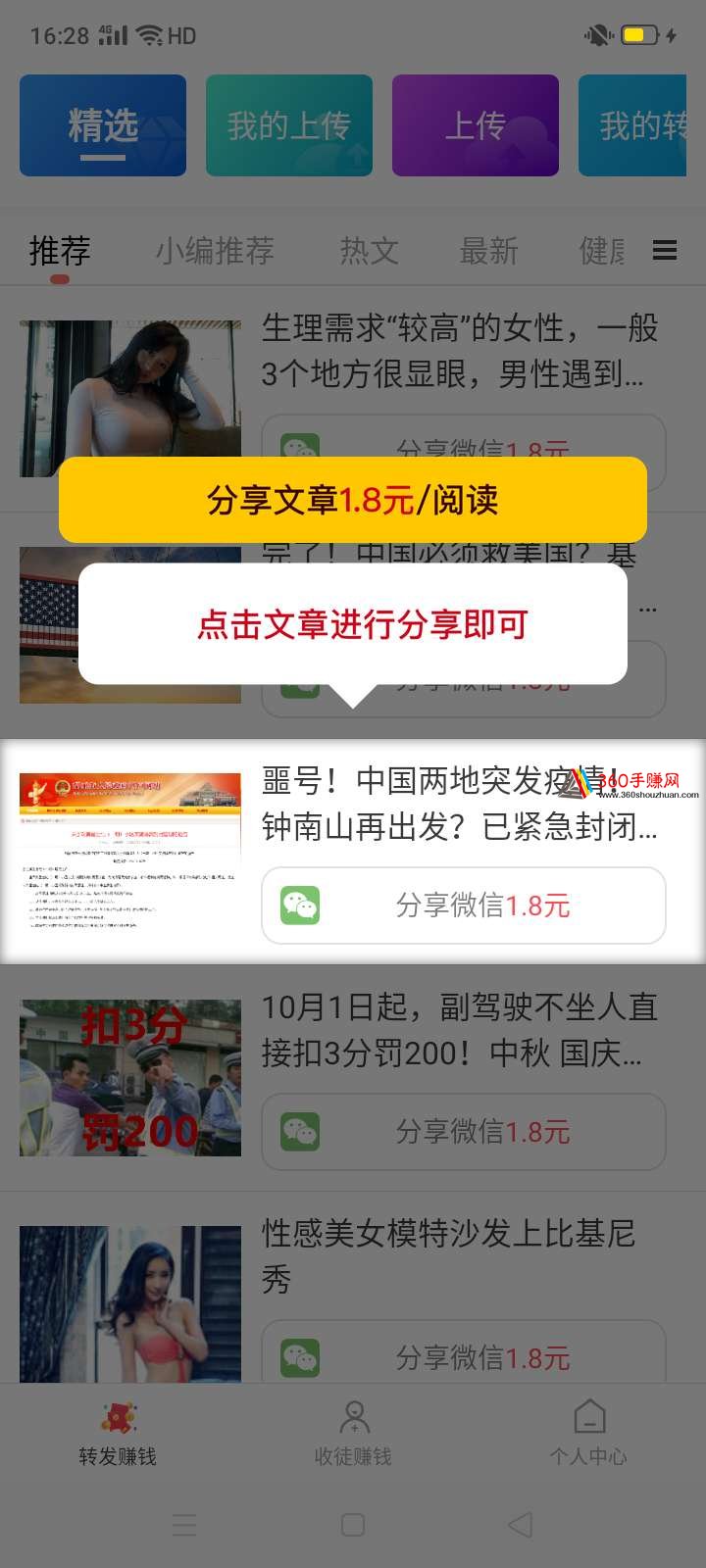
Task: Open the 噩号 中国两地突发疫情 article
Action: pyautogui.click(x=459, y=804)
